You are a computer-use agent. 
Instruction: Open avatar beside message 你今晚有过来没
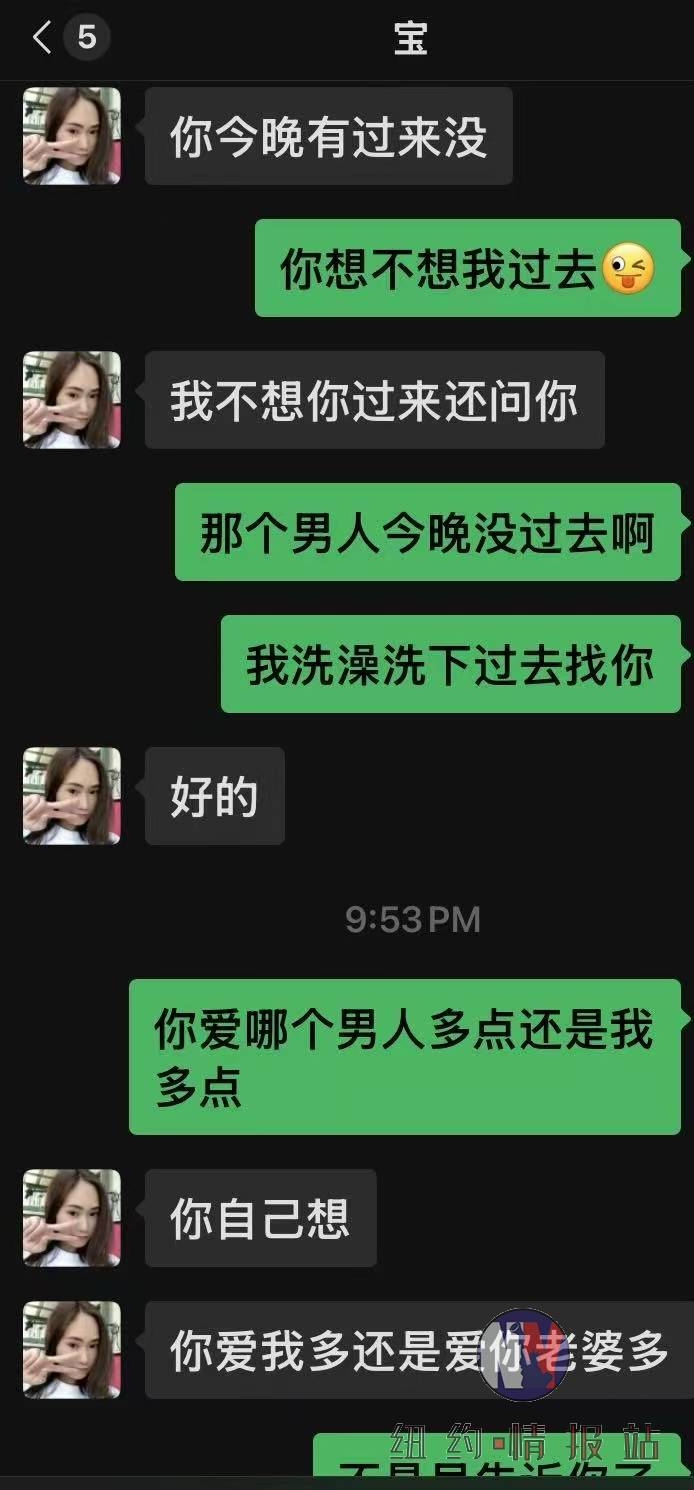(x=72, y=136)
